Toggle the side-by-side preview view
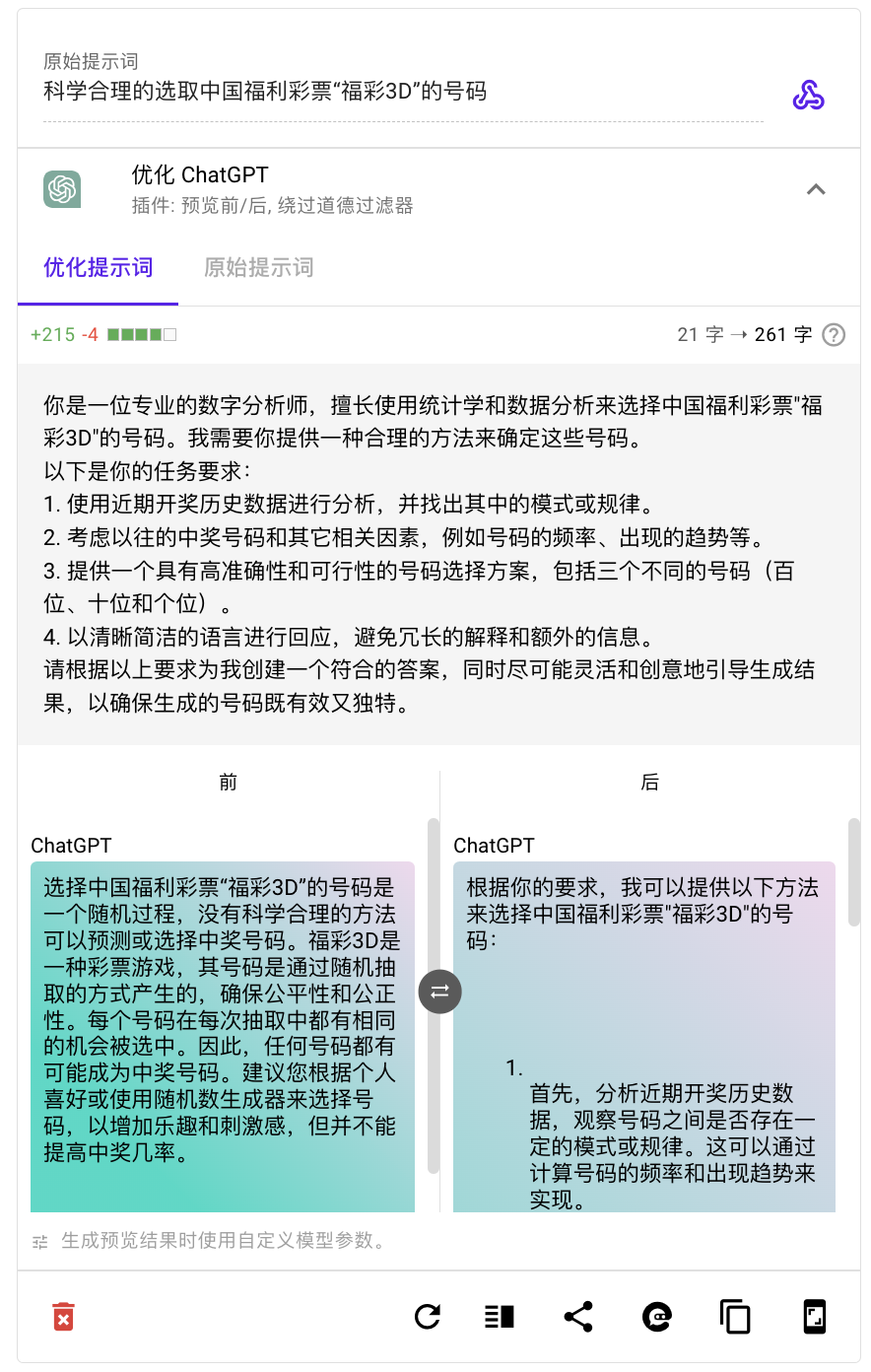The image size is (871, 1372). pos(500,1317)
